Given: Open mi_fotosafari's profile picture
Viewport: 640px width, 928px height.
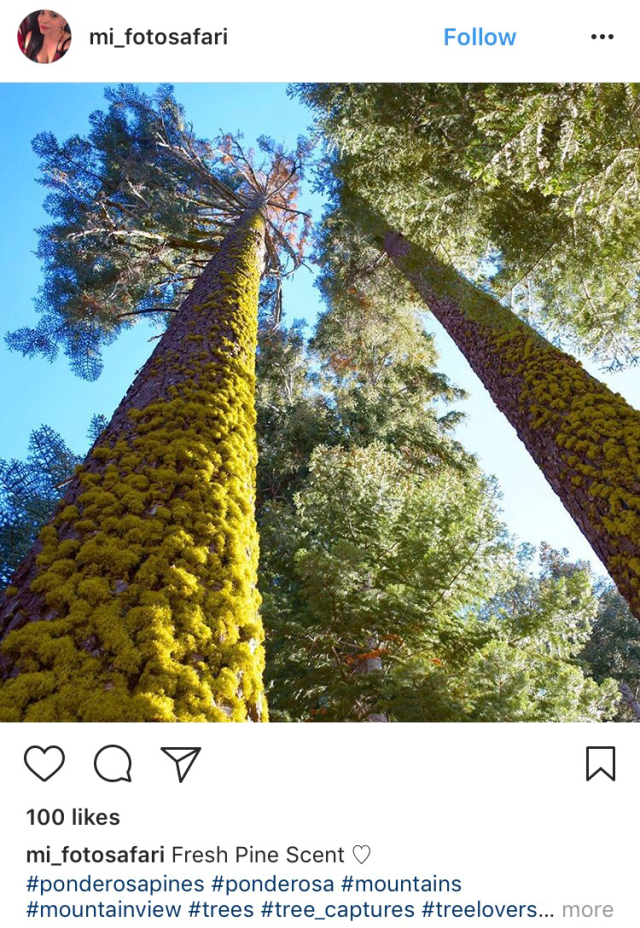Looking at the screenshot, I should (x=44, y=37).
